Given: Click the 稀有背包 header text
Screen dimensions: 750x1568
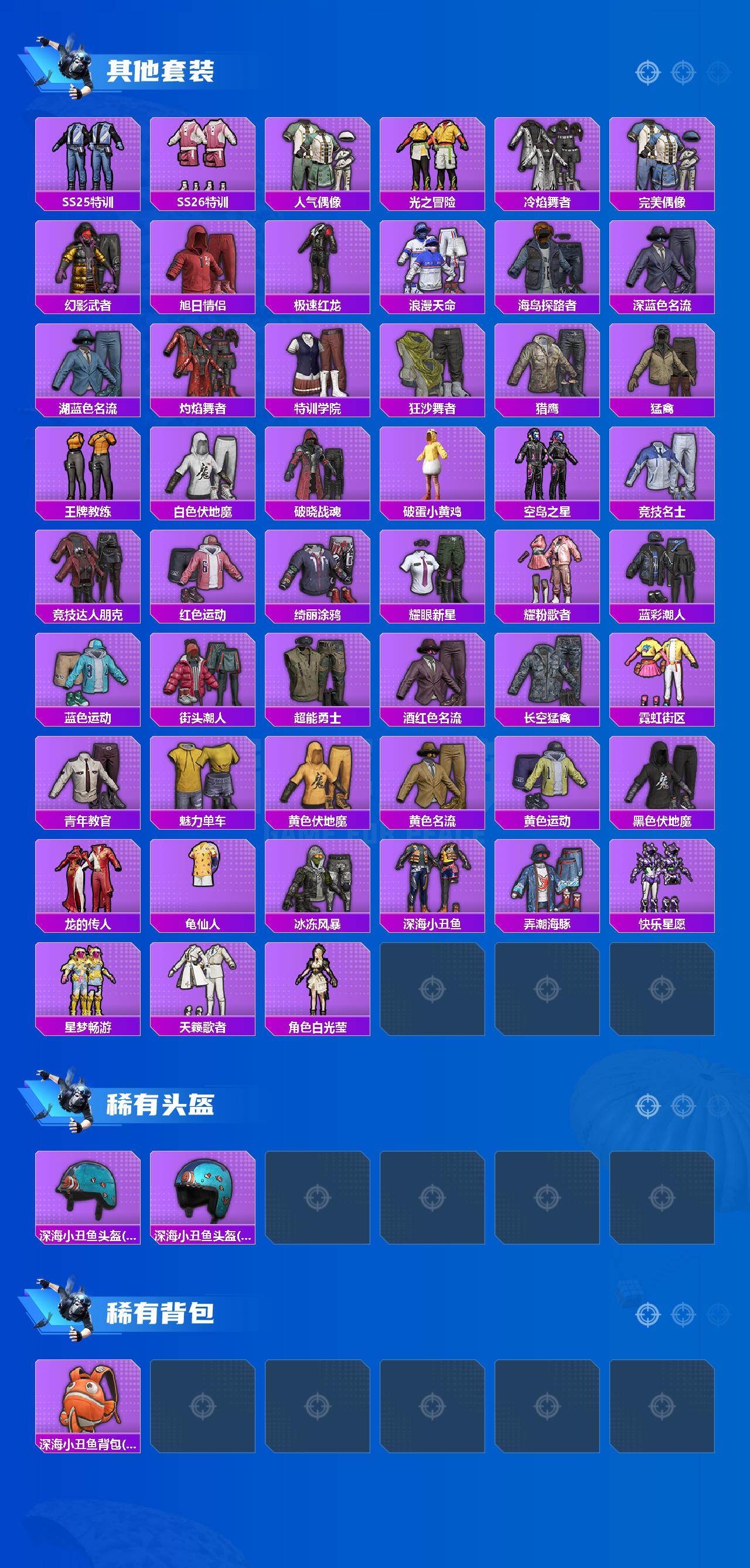Looking at the screenshot, I should coord(161,1312).
